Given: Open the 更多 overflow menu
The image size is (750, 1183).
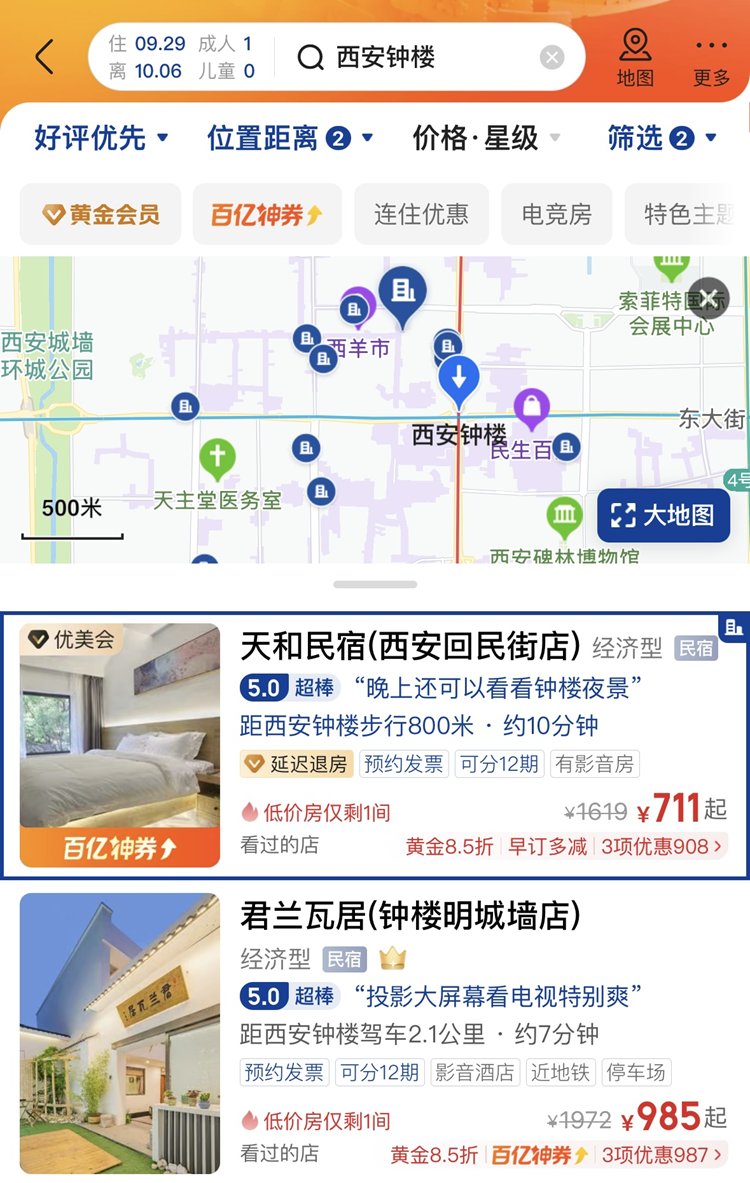Looking at the screenshot, I should point(711,58).
